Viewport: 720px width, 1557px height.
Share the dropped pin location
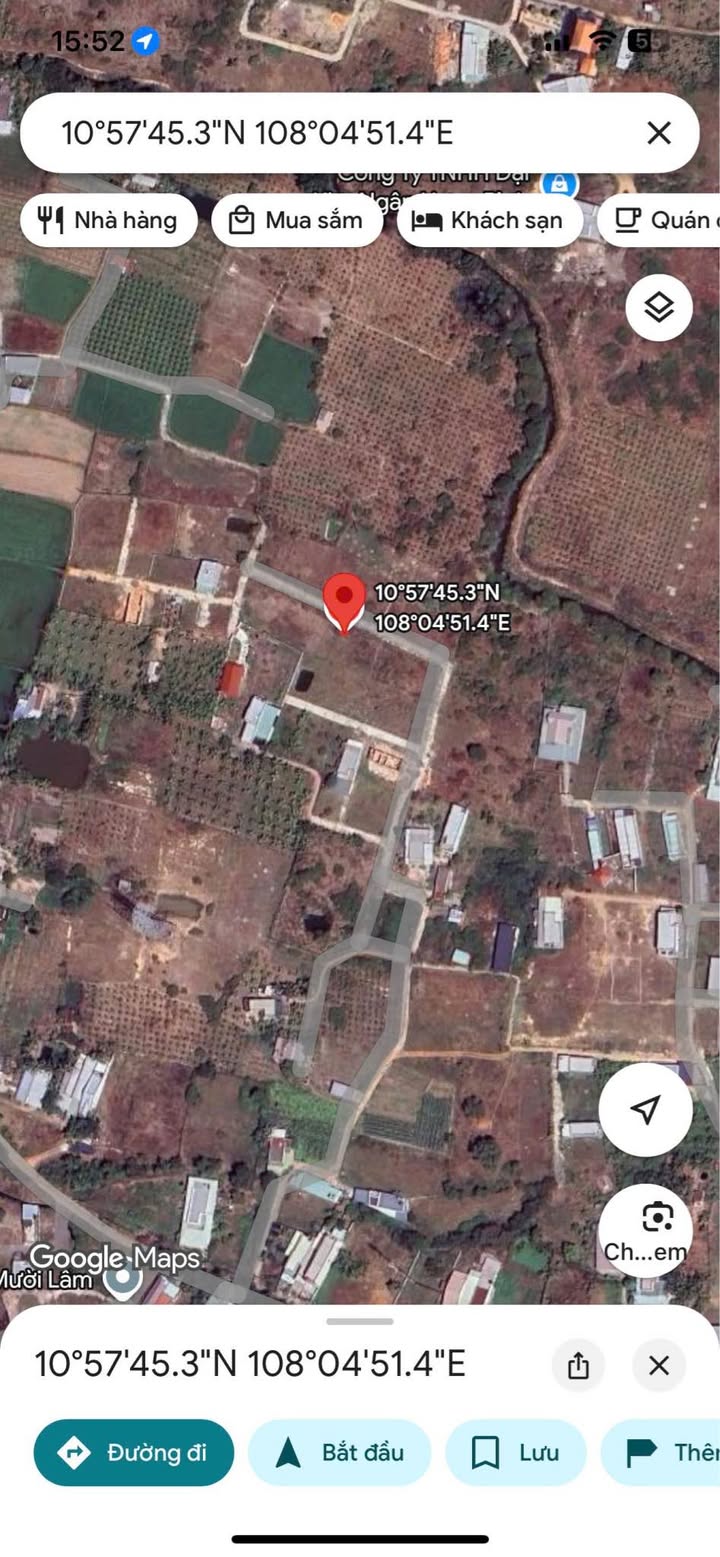tap(578, 1365)
